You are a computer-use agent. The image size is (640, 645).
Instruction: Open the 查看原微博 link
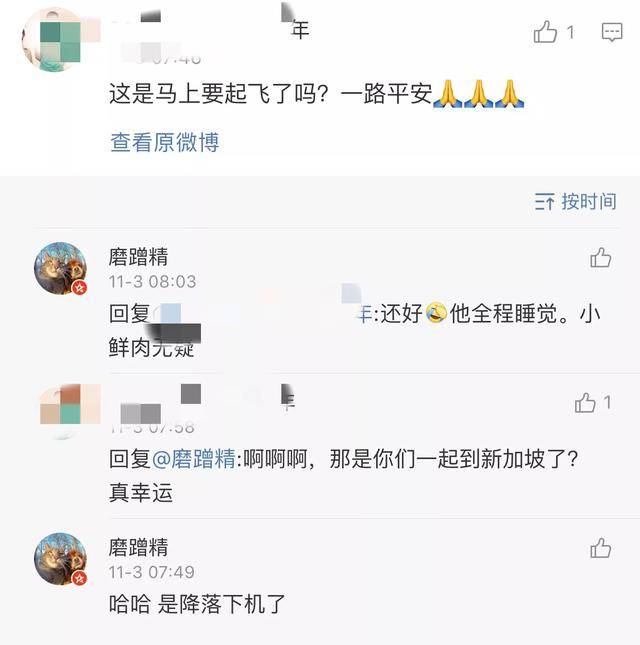pyautogui.click(x=164, y=142)
